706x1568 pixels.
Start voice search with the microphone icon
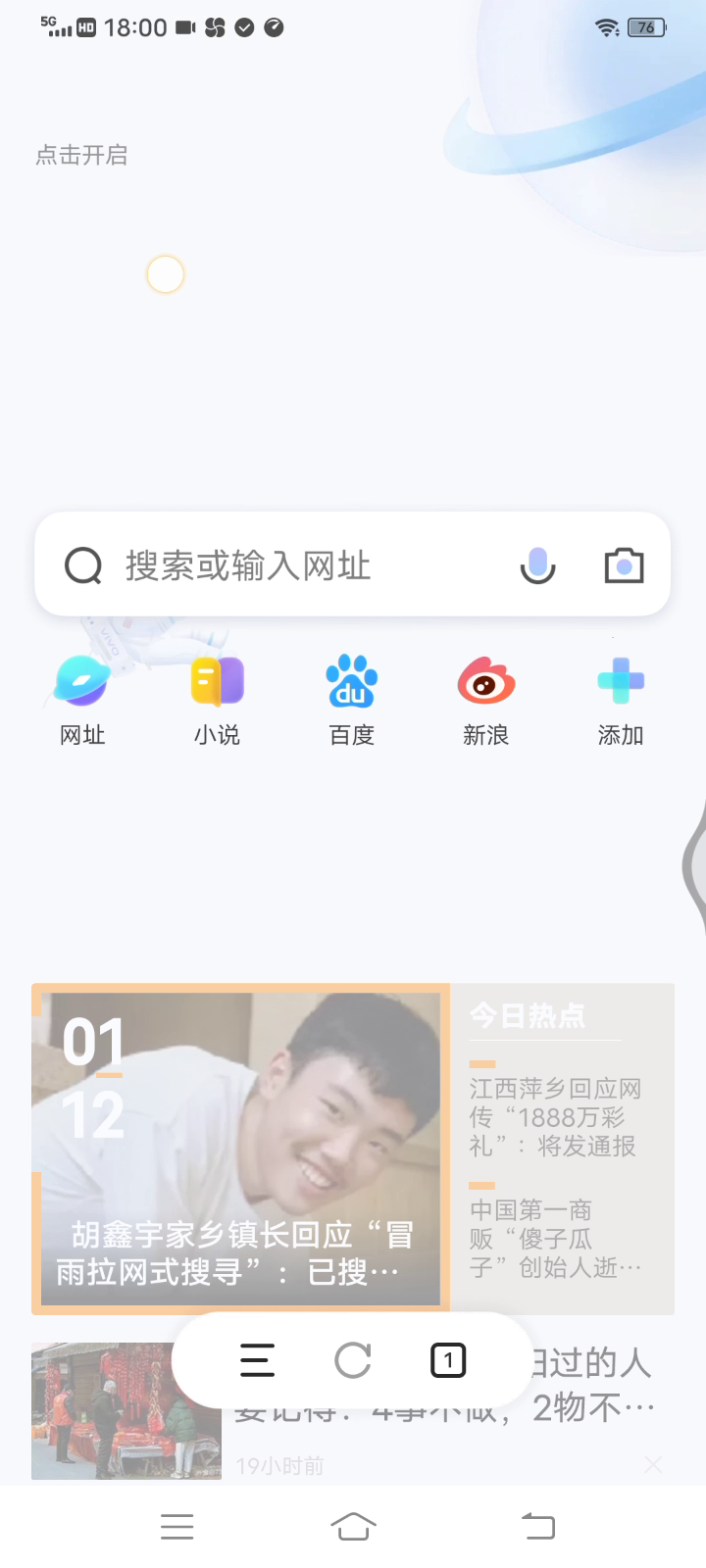click(537, 565)
